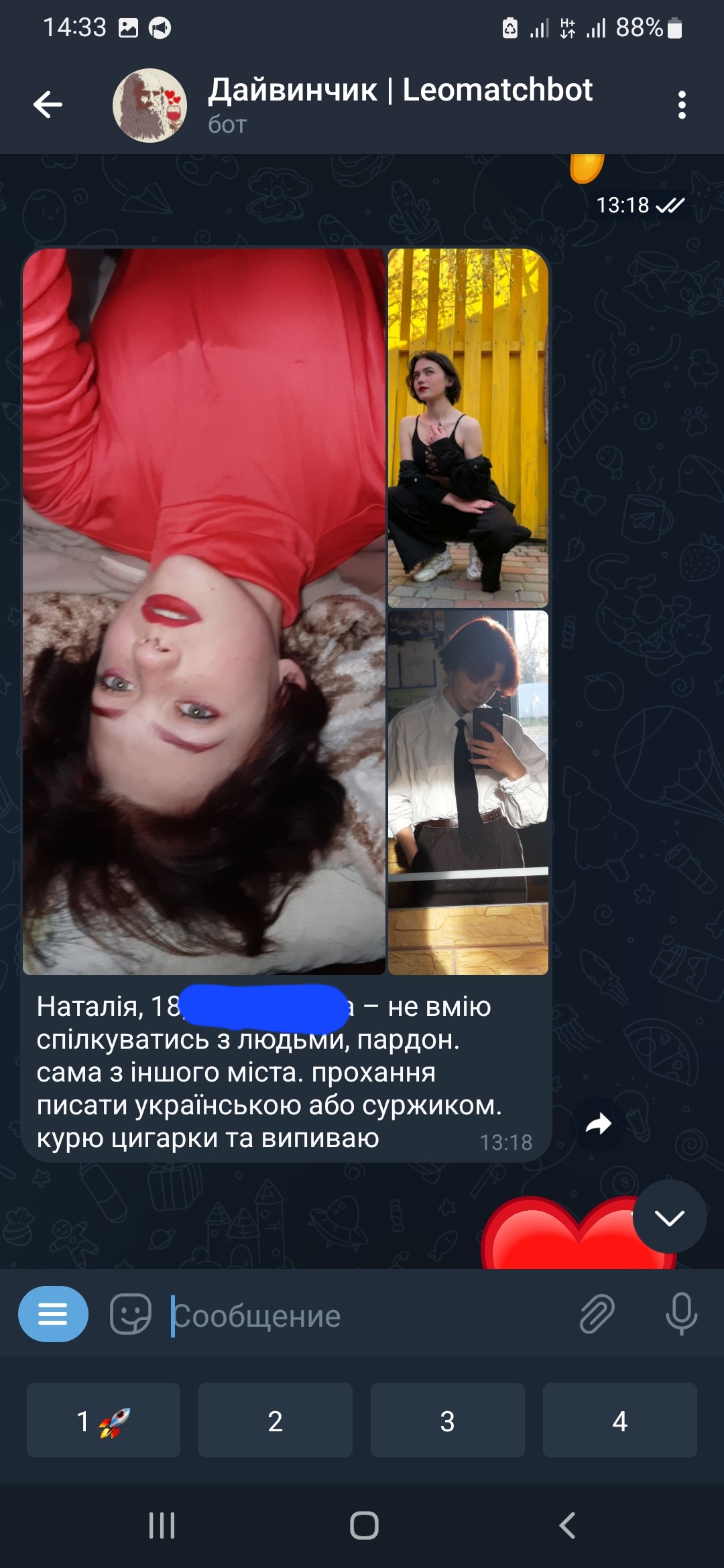Image resolution: width=724 pixels, height=1568 pixels.
Task: Open the large photo with red shirt
Action: pos(204,610)
